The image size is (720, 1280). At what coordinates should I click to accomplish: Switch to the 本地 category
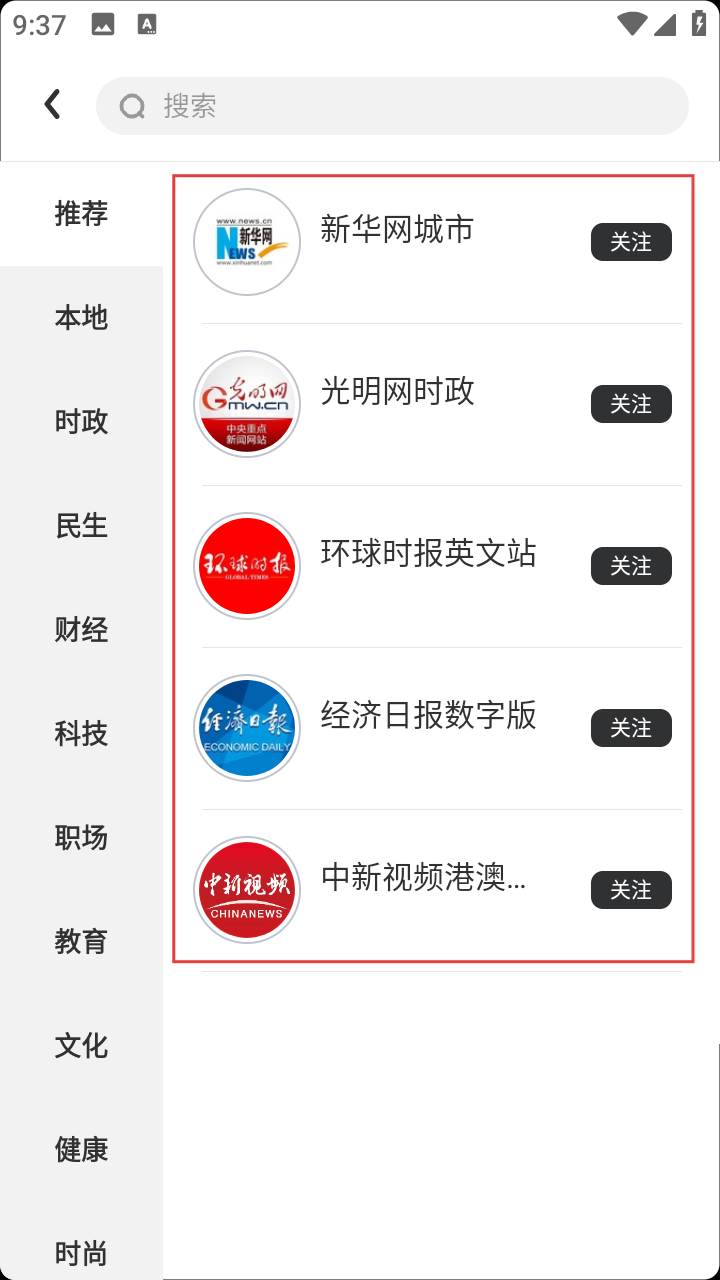81,318
